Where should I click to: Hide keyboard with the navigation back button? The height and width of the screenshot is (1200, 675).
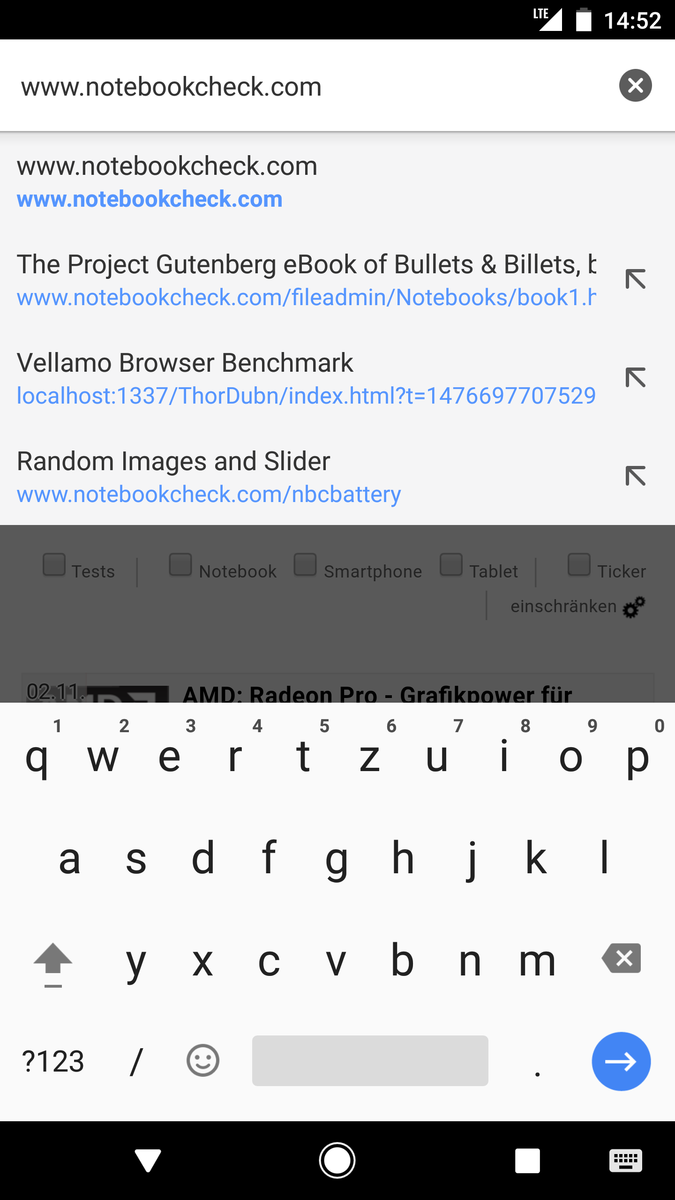[x=148, y=1160]
